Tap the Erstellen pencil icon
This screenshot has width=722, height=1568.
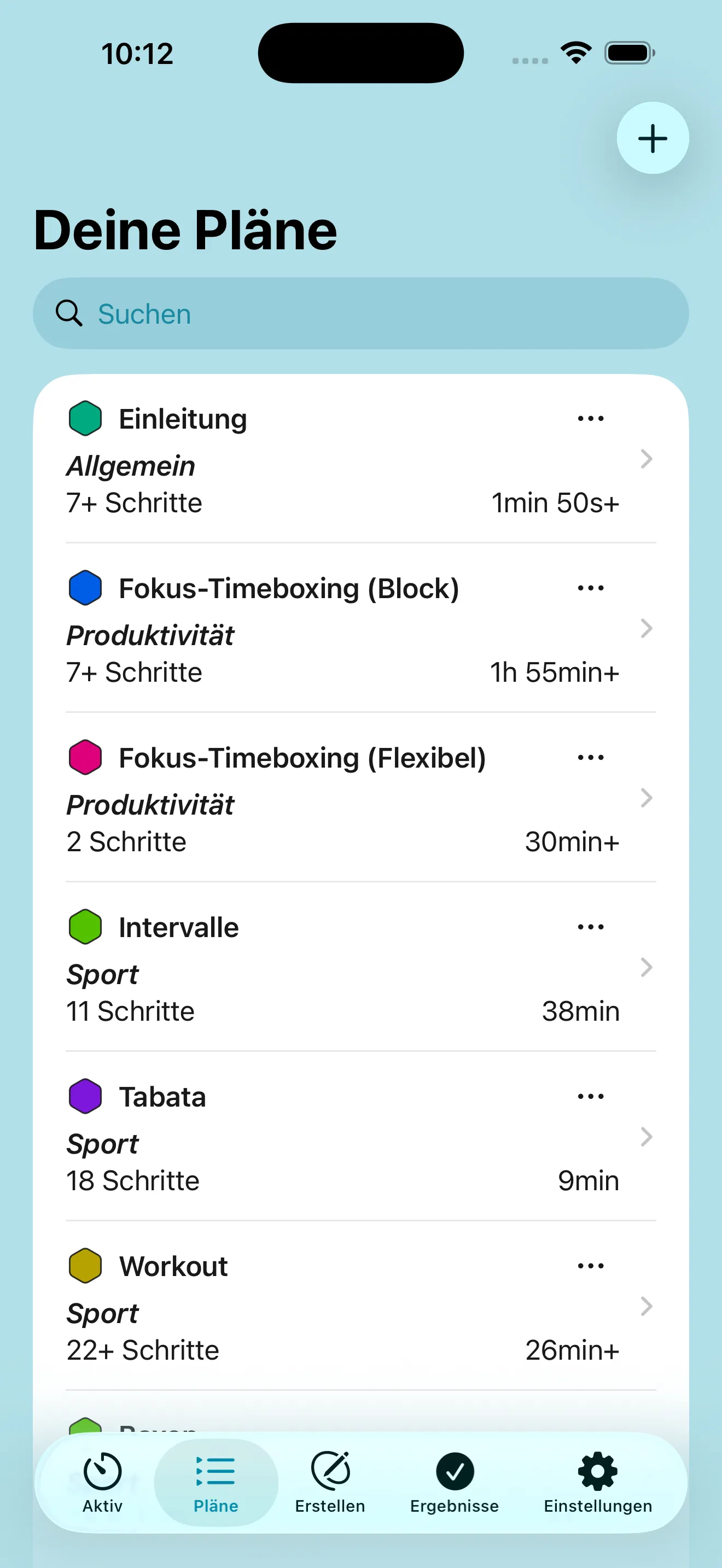(329, 1468)
